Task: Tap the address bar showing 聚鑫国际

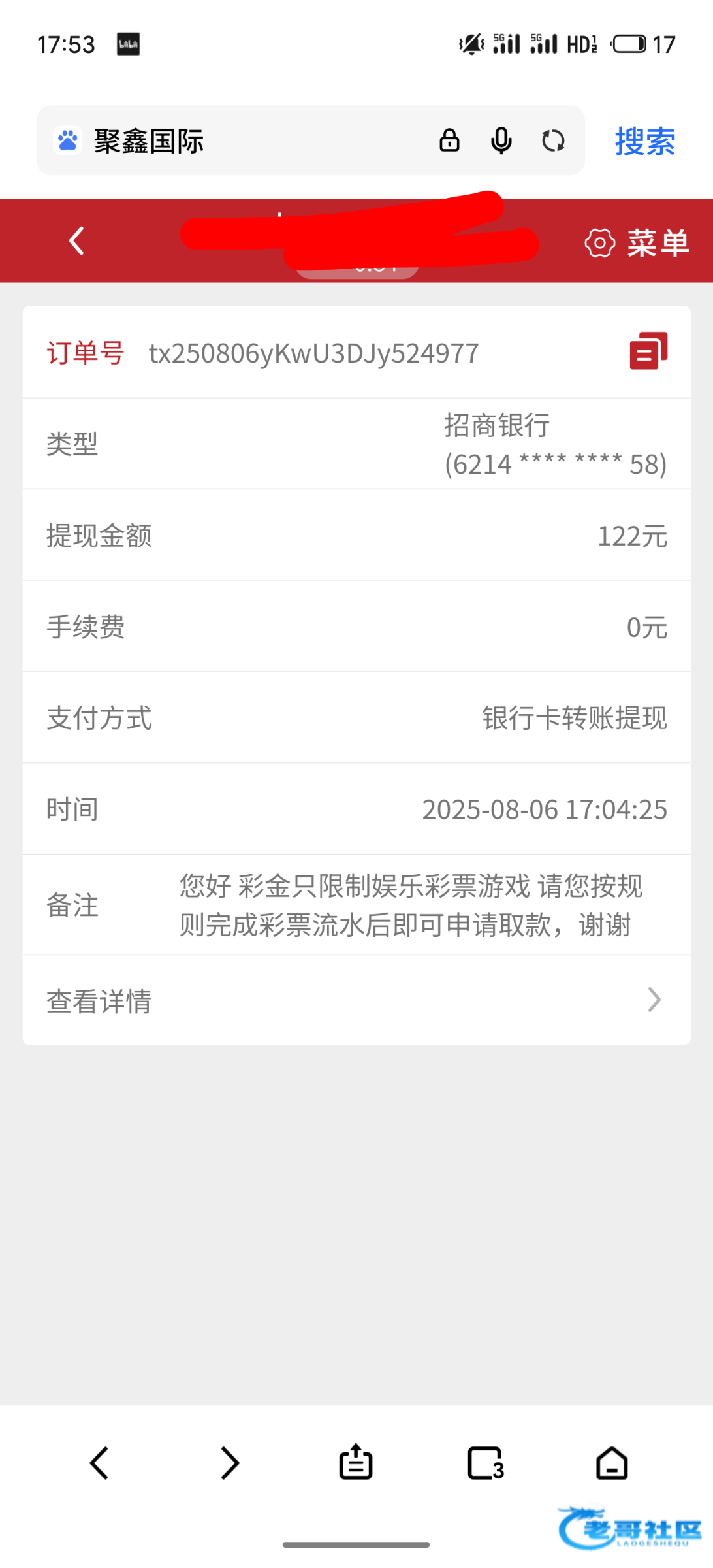Action: click(x=248, y=140)
